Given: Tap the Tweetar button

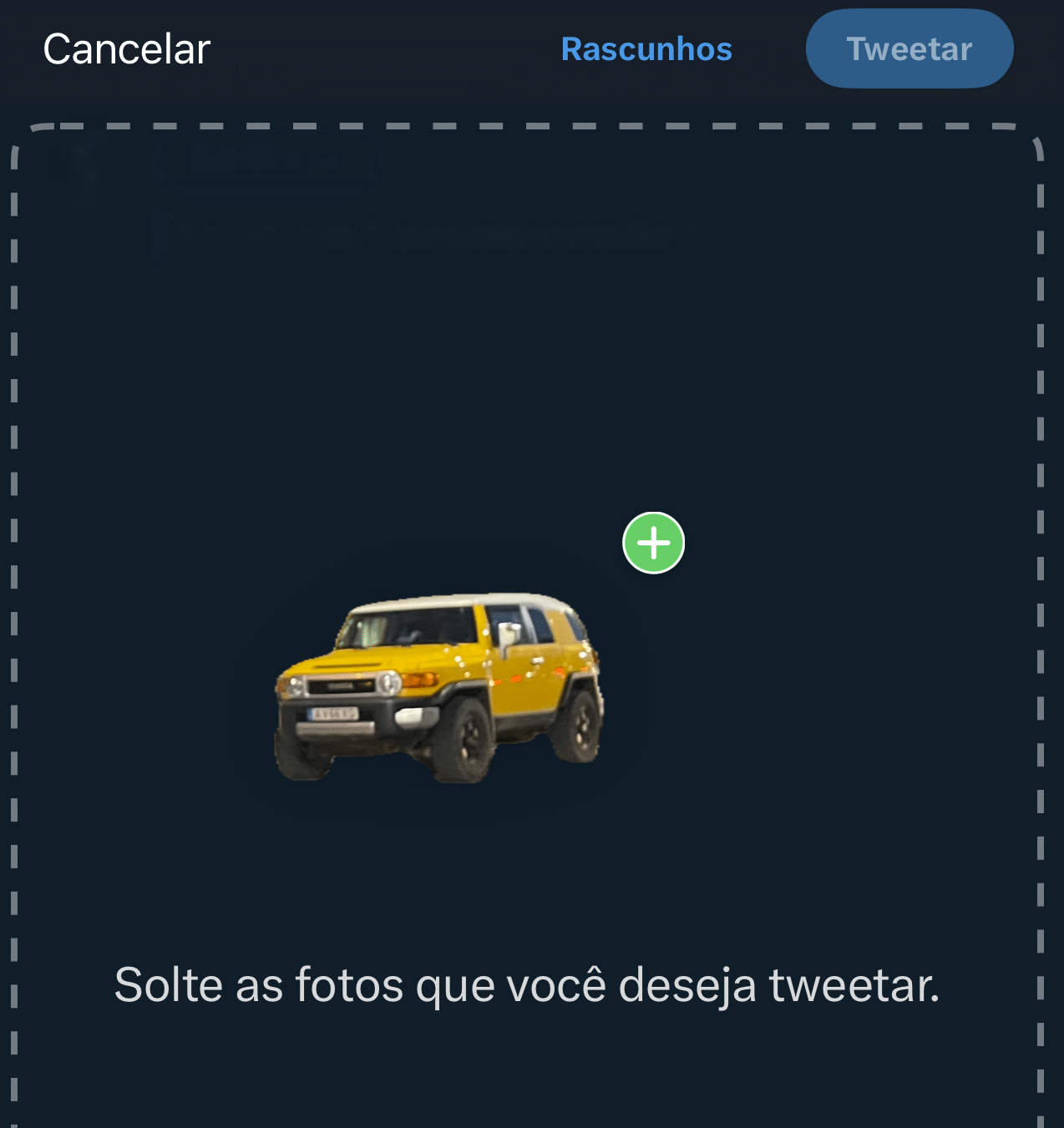Looking at the screenshot, I should [x=909, y=49].
